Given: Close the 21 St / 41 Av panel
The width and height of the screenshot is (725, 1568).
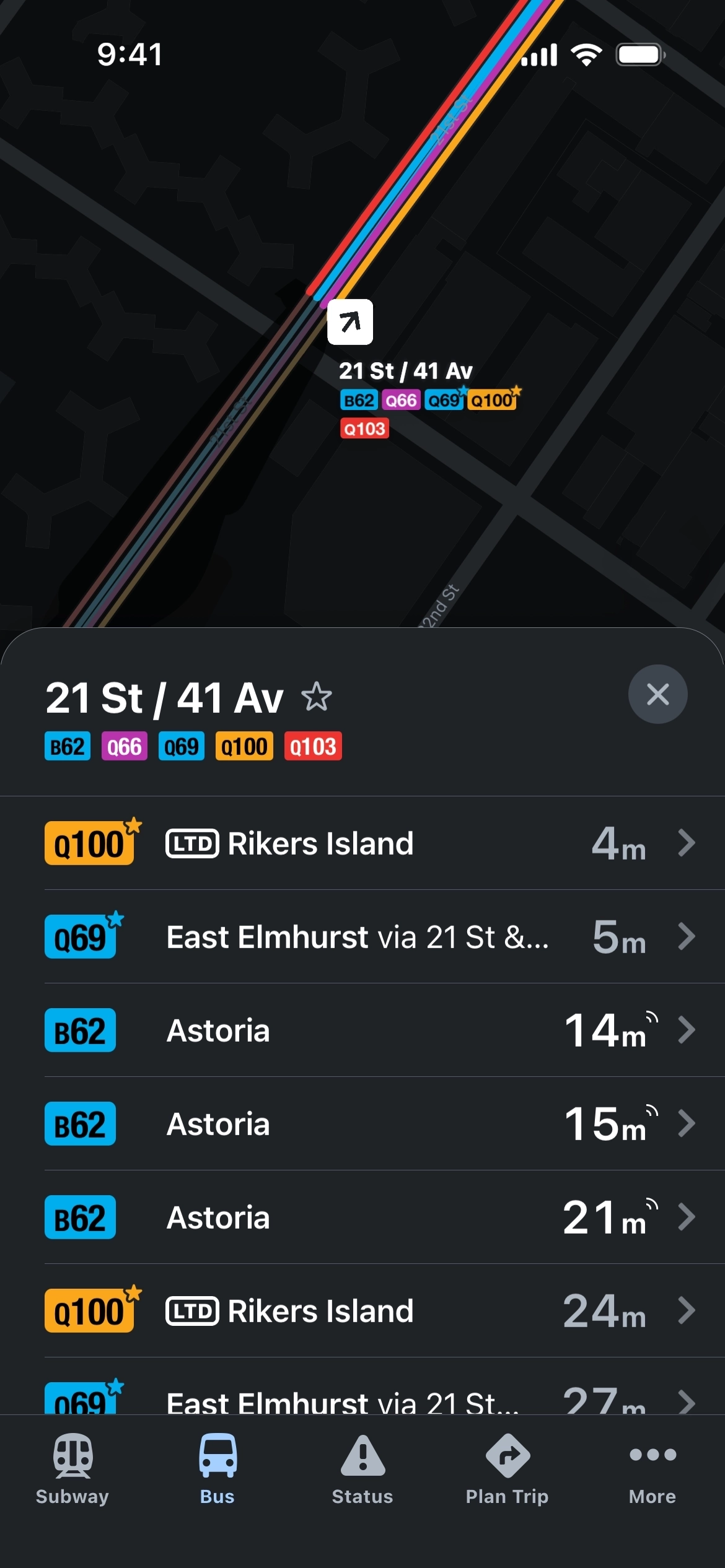Looking at the screenshot, I should coord(657,694).
